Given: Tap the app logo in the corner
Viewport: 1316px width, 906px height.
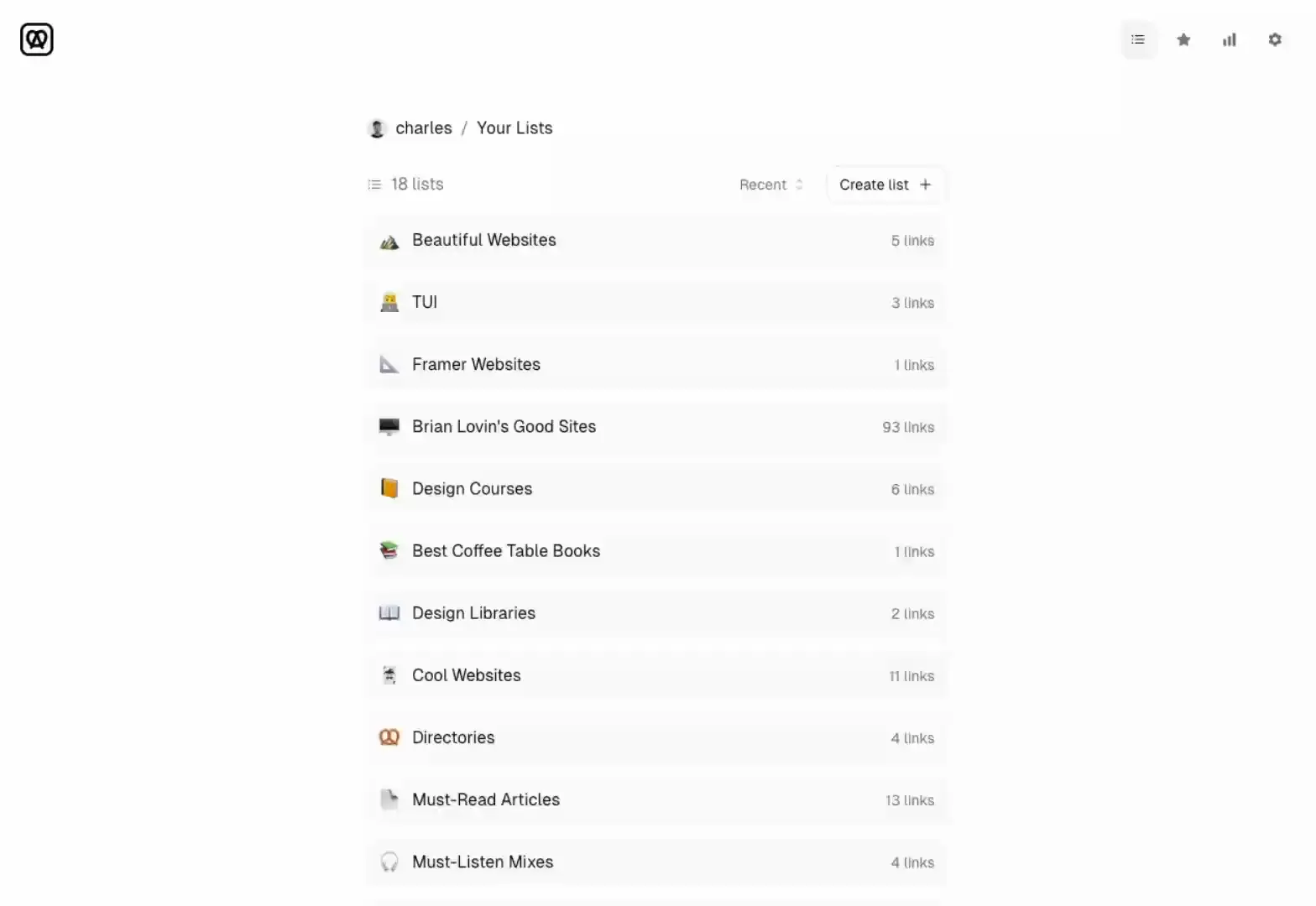Looking at the screenshot, I should pos(37,39).
